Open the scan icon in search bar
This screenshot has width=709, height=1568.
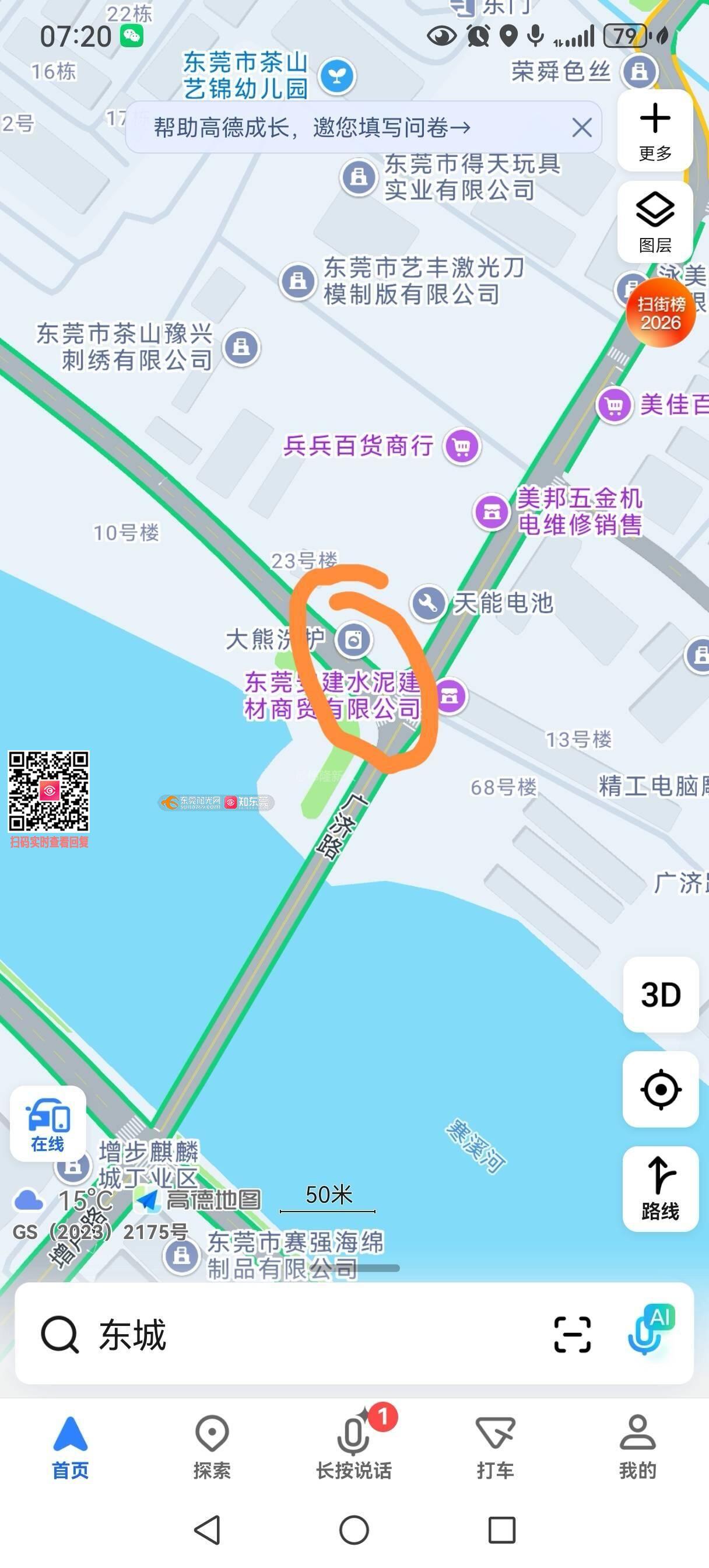(572, 1335)
